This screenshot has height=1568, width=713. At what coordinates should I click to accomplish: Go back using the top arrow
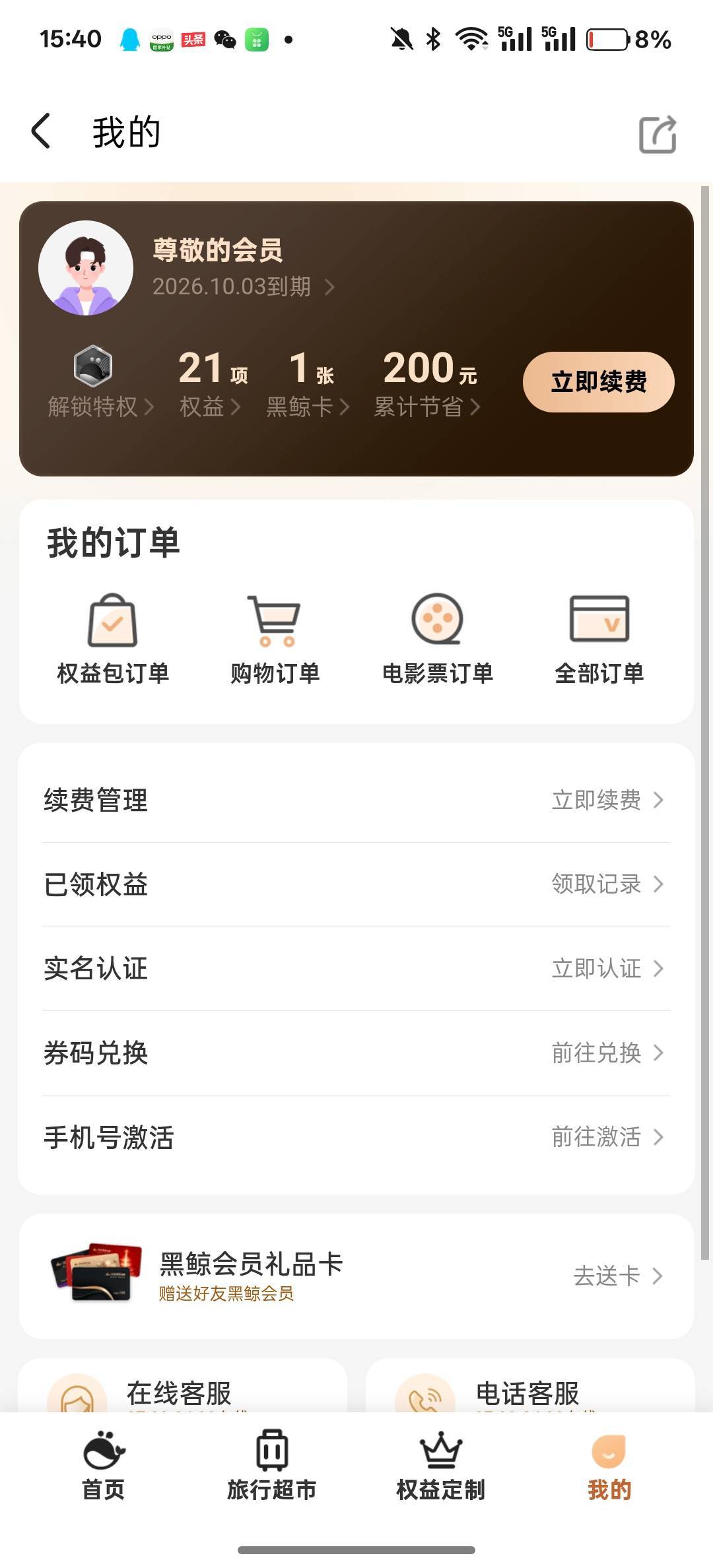click(41, 131)
